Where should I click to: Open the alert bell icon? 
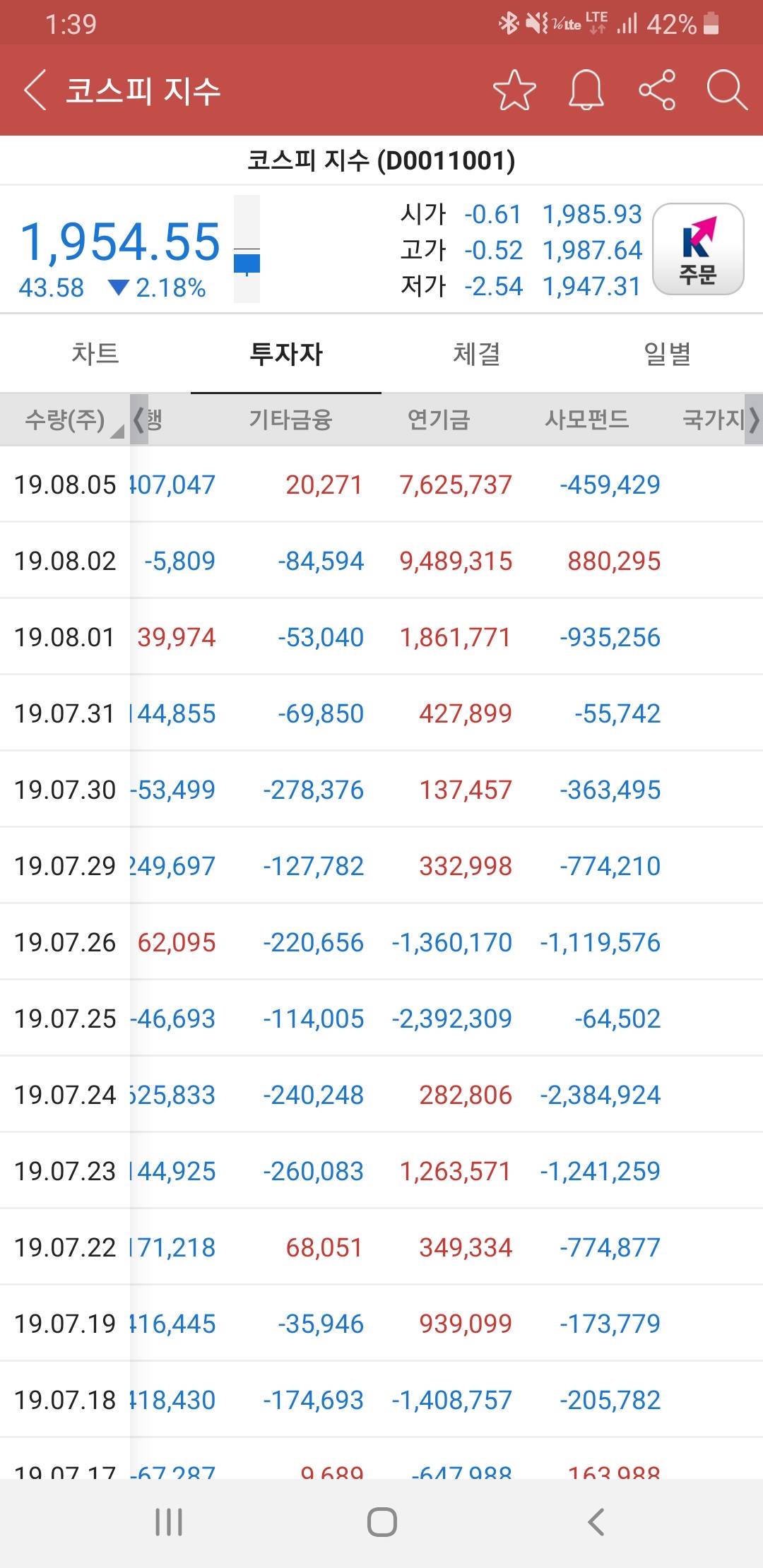point(586,90)
